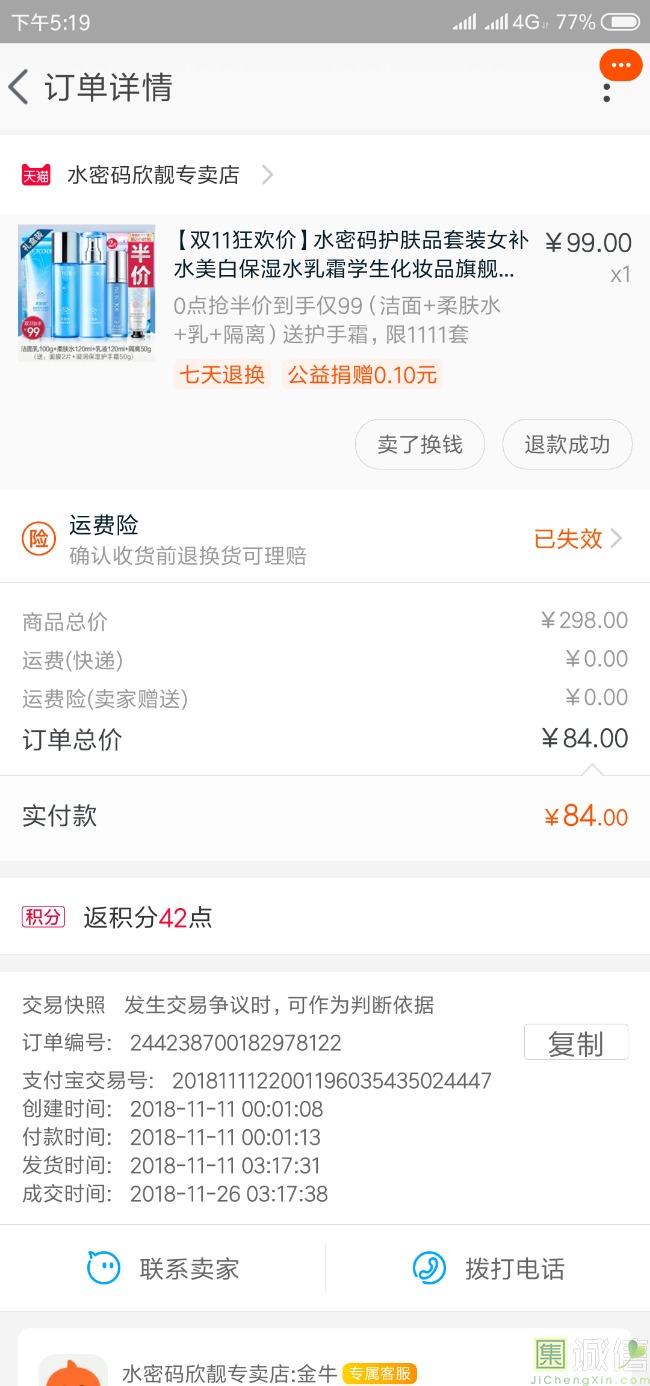Open the 水密码欣靓专卖店:金牛 customer service card
Viewport: 650px width, 1386px height.
pyautogui.click(x=325, y=1358)
